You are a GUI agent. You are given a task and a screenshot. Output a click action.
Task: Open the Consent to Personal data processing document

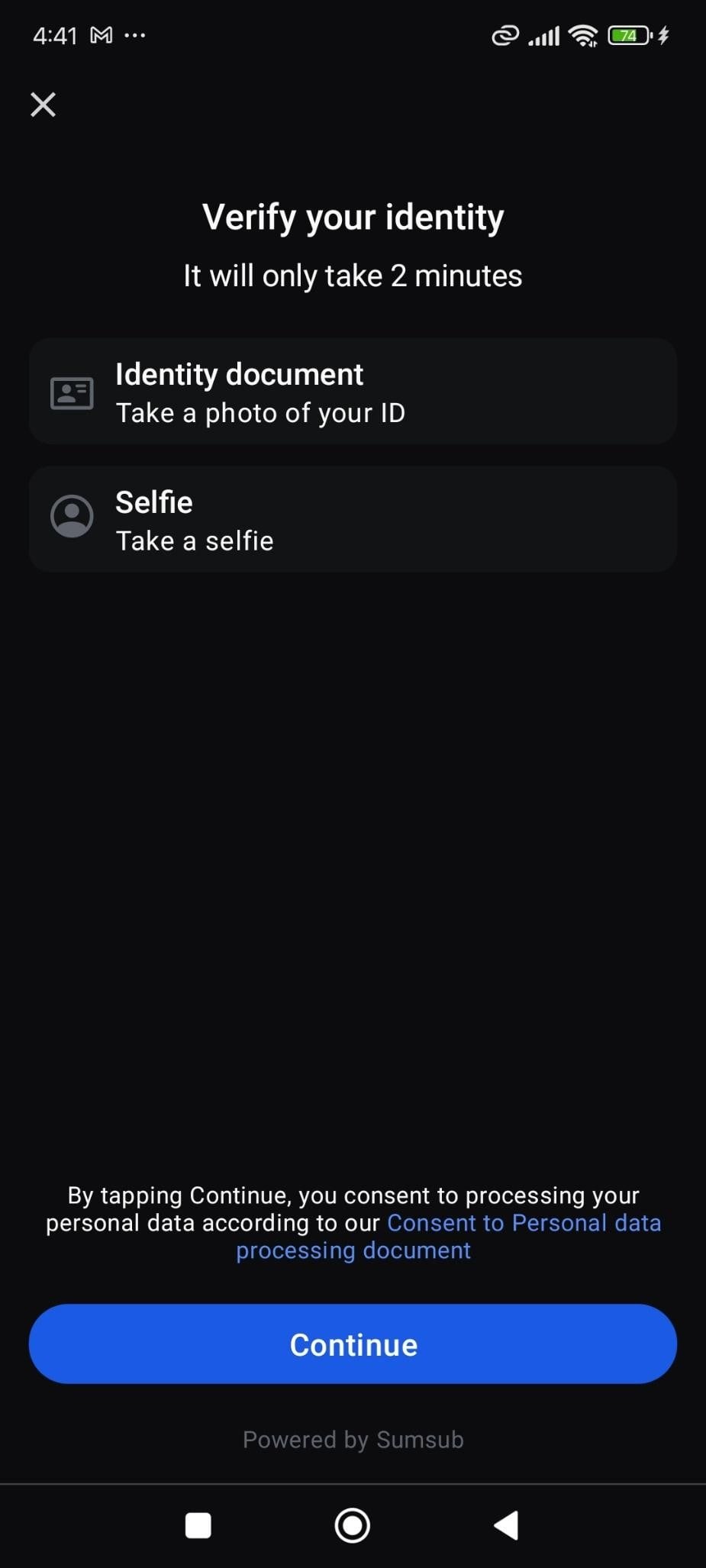point(523,1223)
